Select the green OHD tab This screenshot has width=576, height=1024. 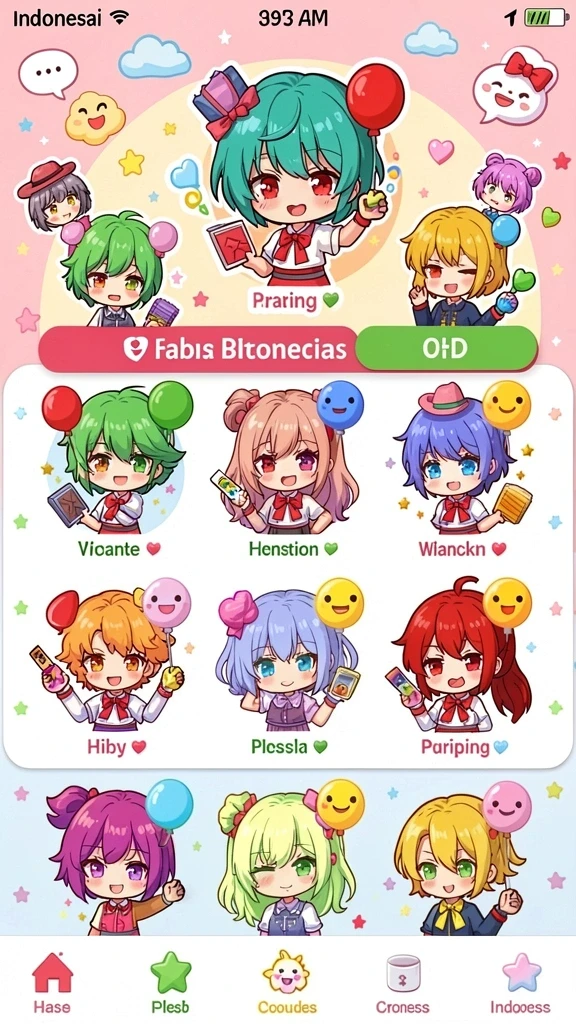(x=446, y=348)
